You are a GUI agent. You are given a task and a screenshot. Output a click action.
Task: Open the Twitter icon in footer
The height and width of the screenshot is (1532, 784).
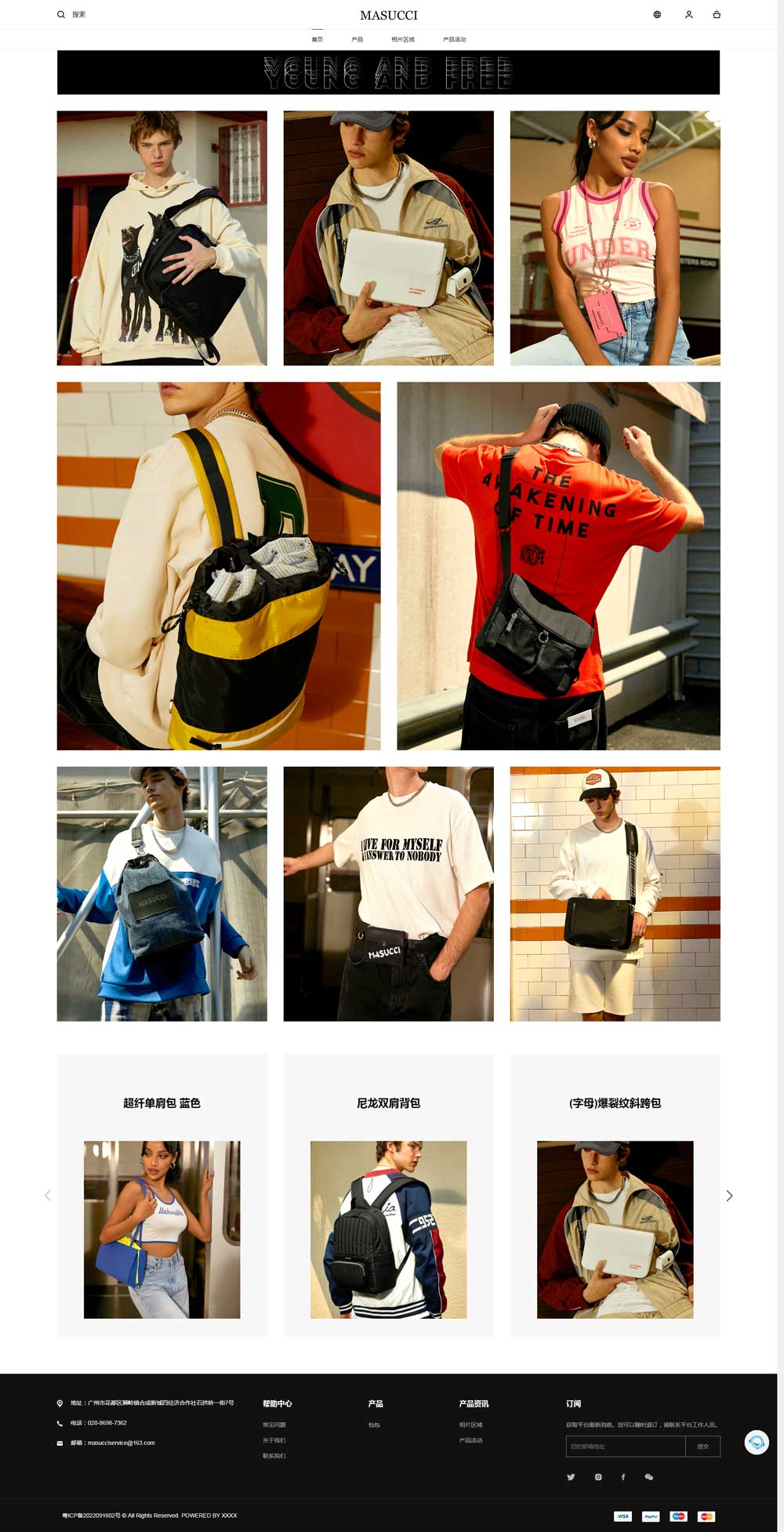tap(571, 1477)
